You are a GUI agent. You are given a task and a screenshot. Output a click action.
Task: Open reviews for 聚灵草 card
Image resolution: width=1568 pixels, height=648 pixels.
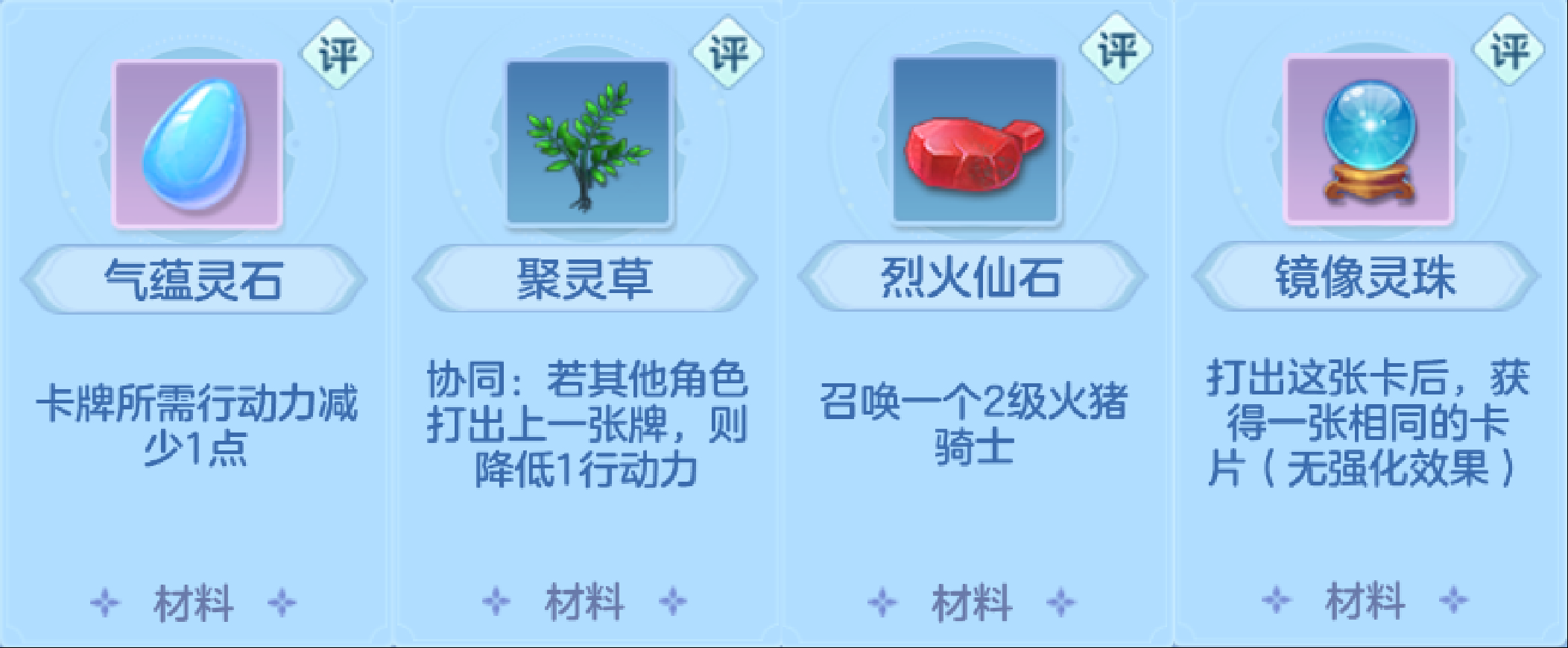pyautogui.click(x=727, y=53)
